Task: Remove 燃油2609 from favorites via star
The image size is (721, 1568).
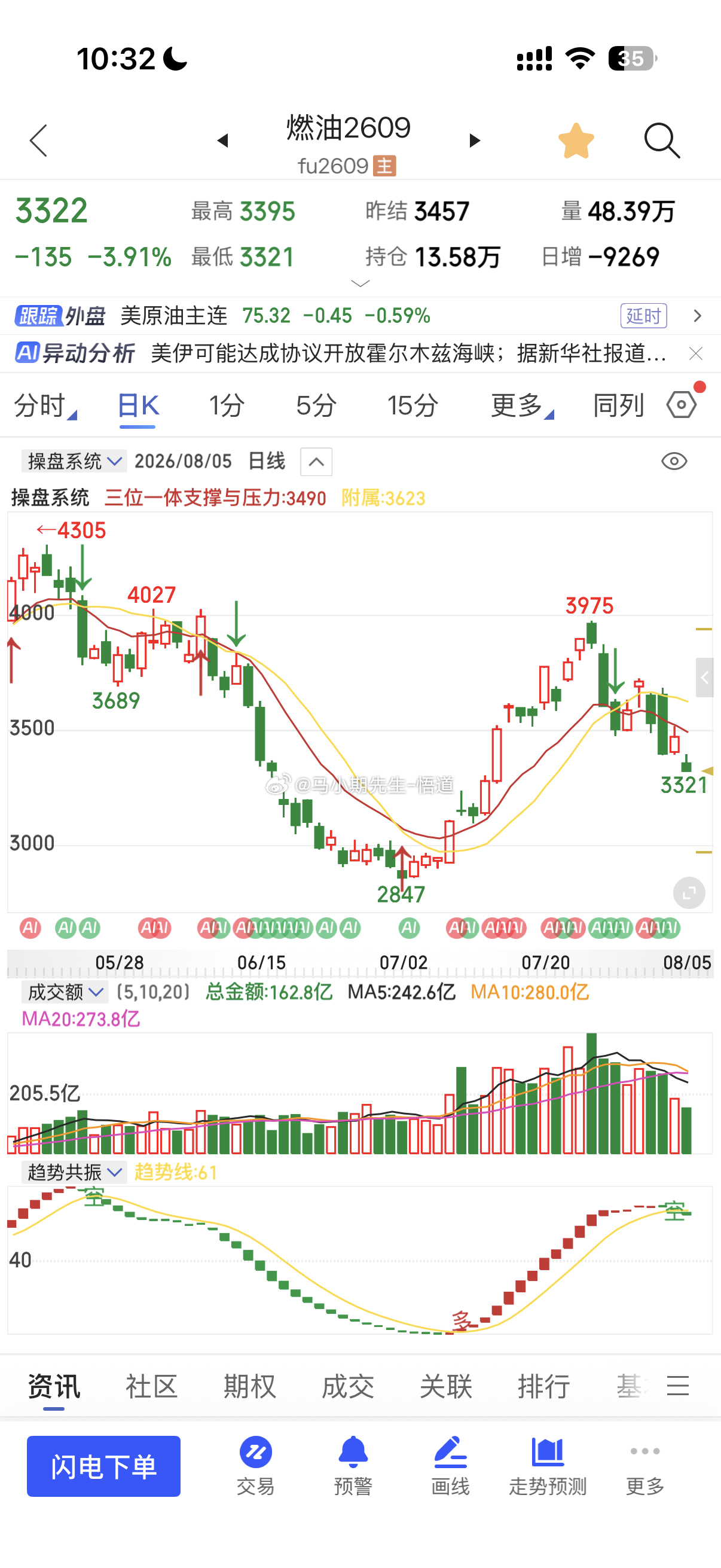Action: 576,141
